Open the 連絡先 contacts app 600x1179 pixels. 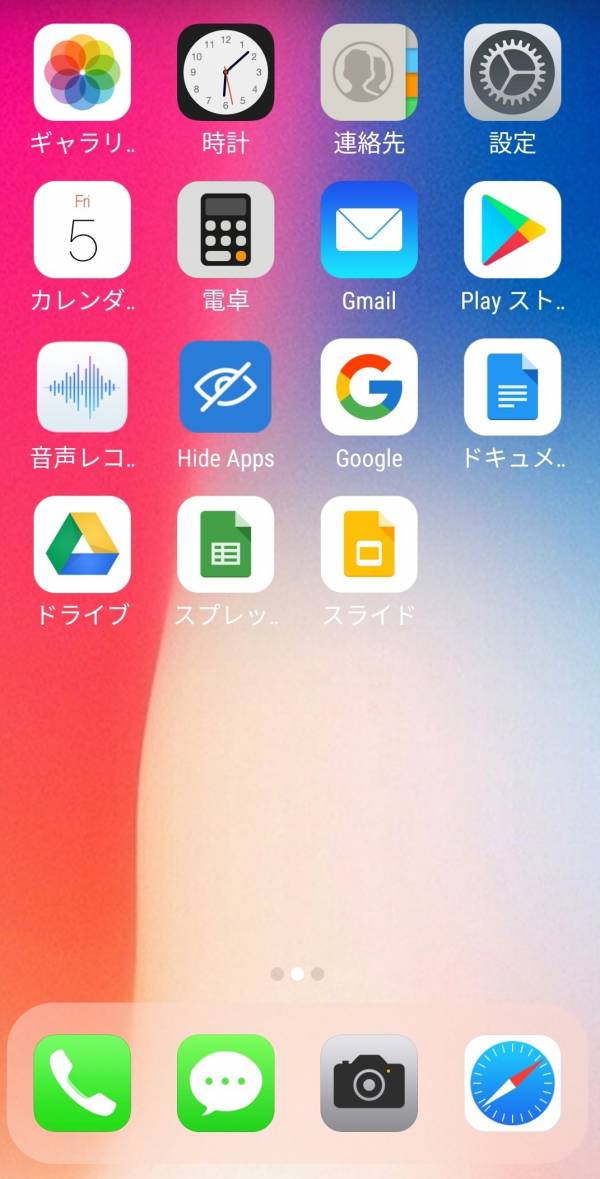click(x=369, y=72)
